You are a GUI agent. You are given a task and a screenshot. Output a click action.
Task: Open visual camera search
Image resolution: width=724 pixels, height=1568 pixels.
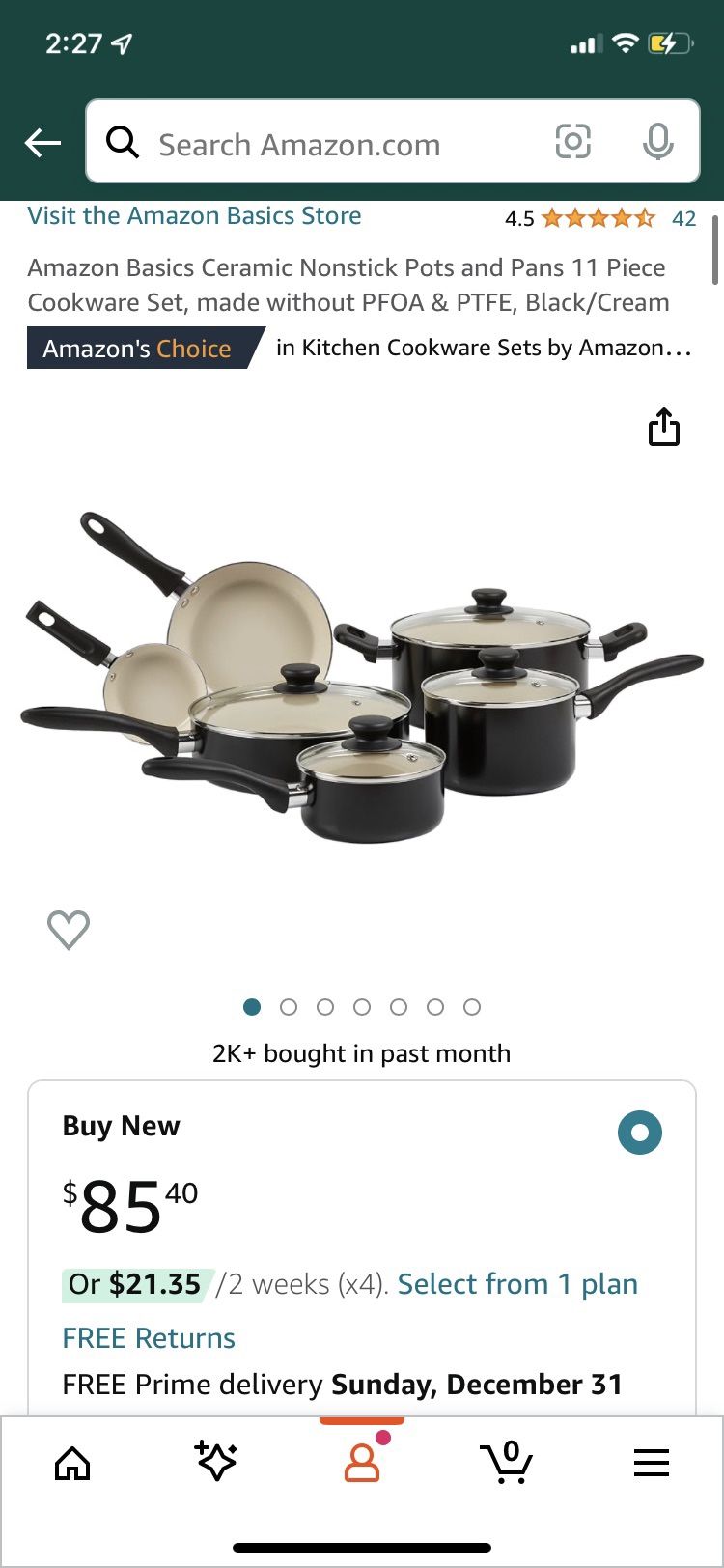(573, 142)
